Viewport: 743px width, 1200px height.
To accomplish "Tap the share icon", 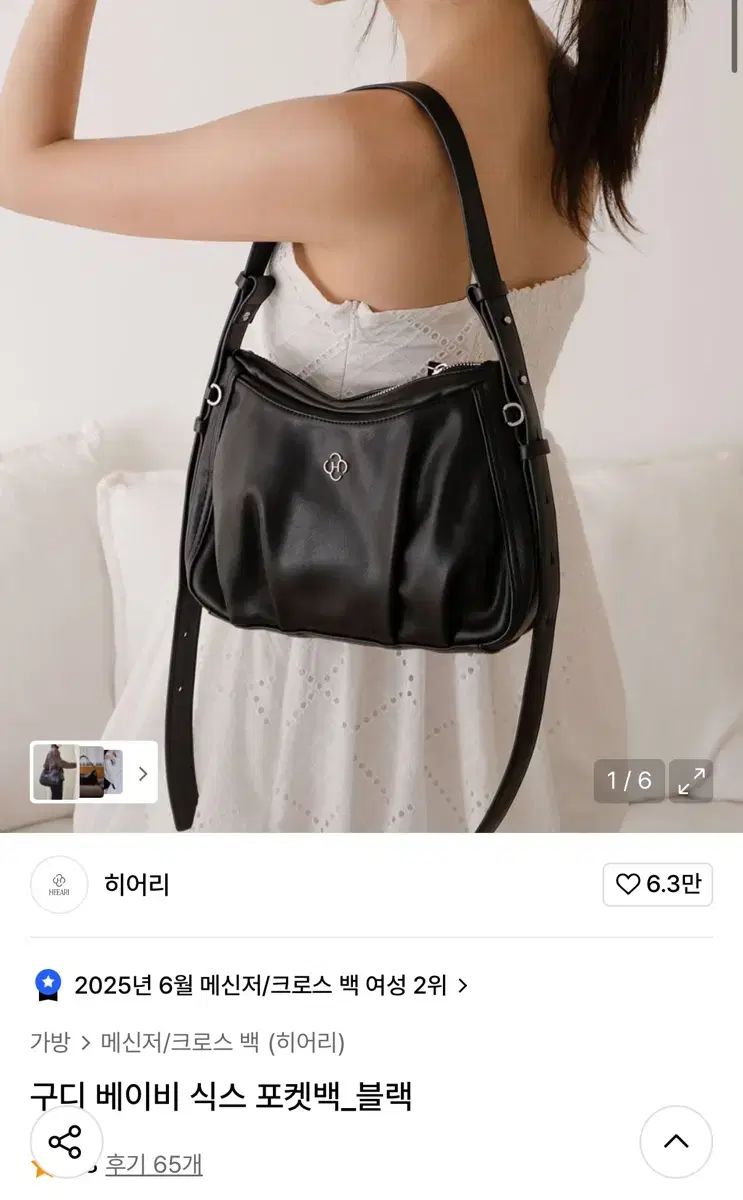I will click(64, 1141).
